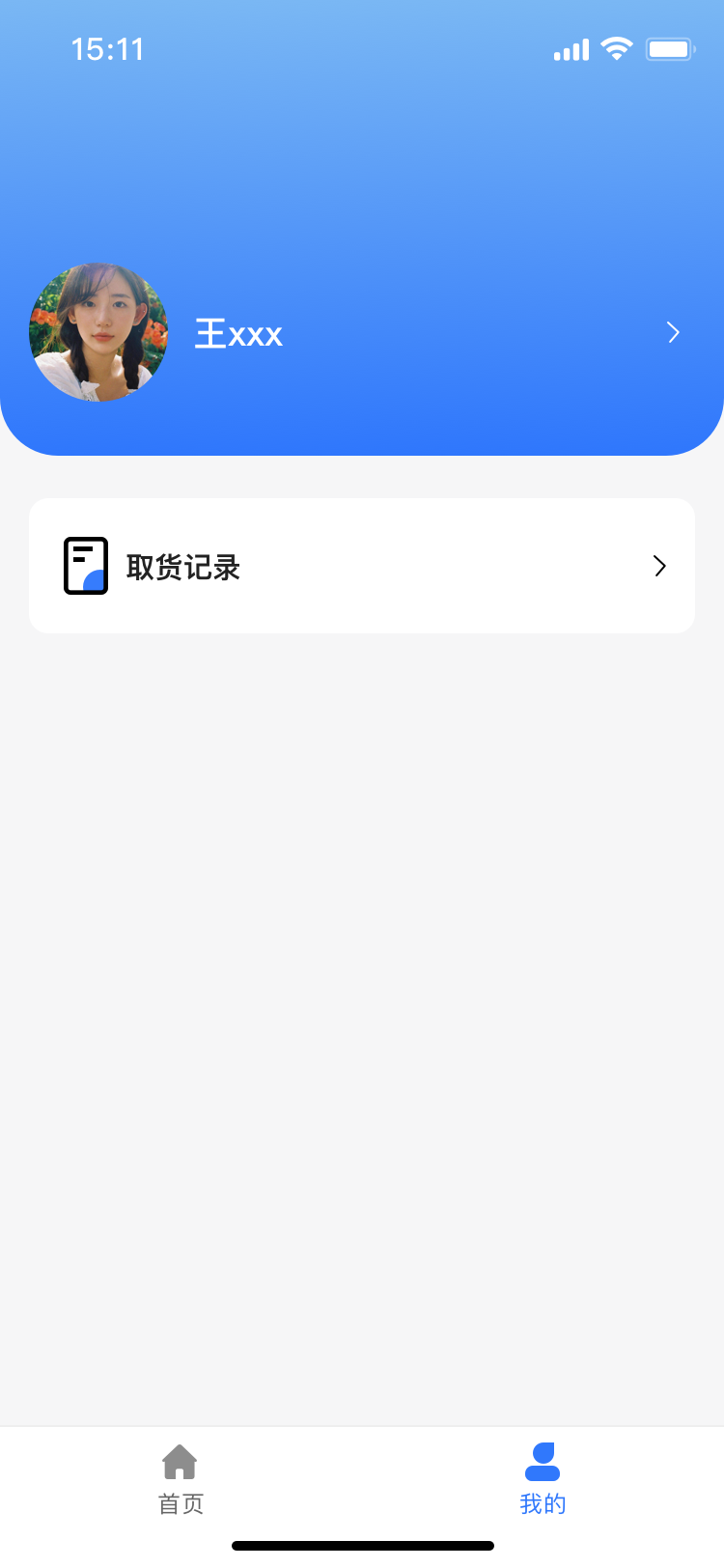Tap the round profile avatar photo
Image resolution: width=724 pixels, height=1568 pixels.
98,332
